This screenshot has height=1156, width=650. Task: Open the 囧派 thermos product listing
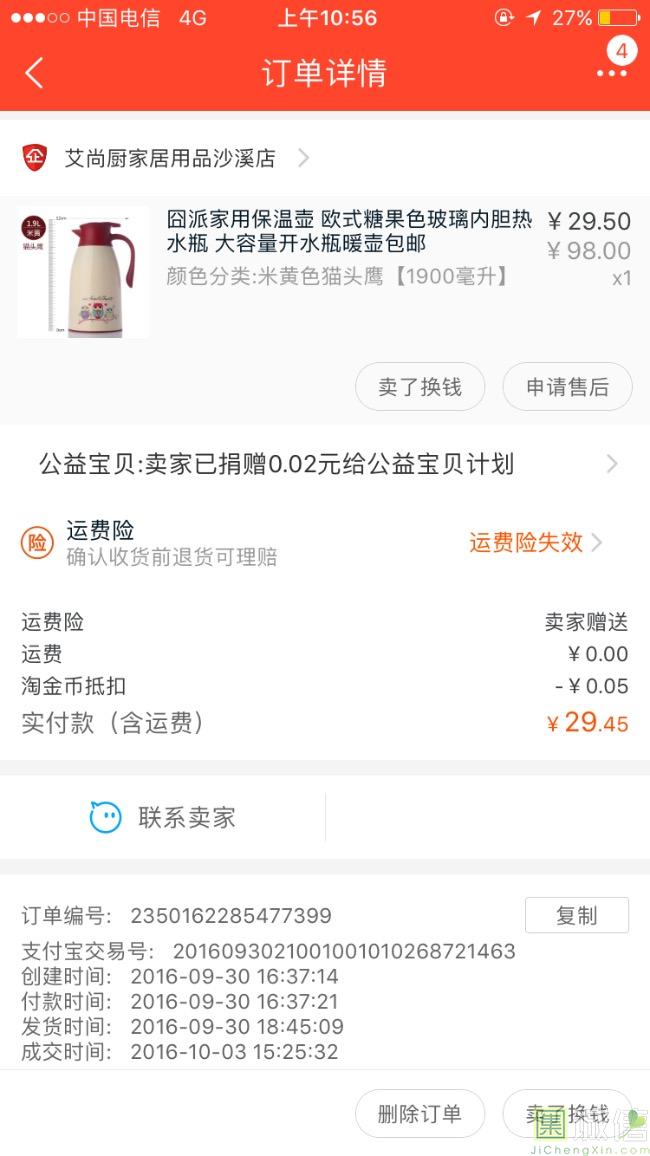click(348, 232)
